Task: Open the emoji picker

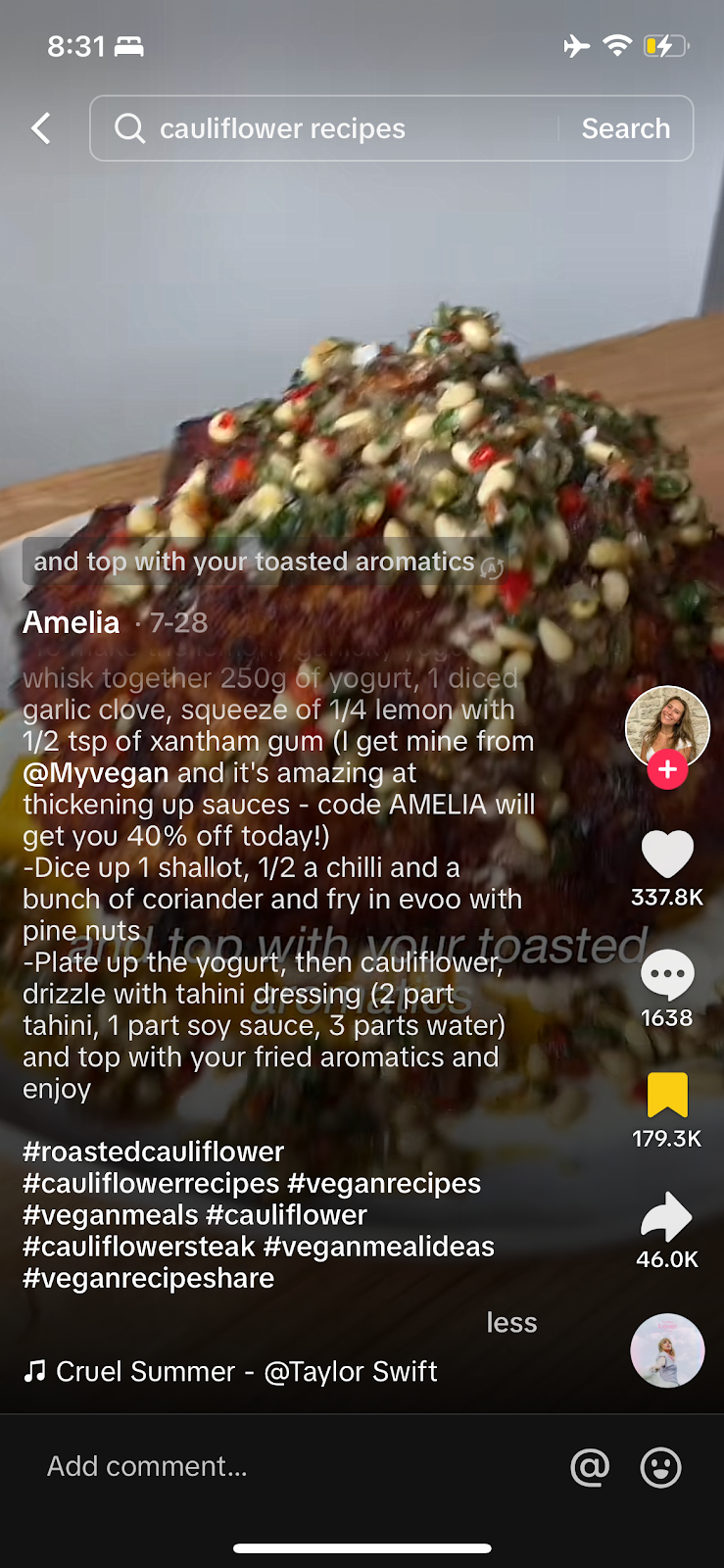Action: [x=660, y=1467]
